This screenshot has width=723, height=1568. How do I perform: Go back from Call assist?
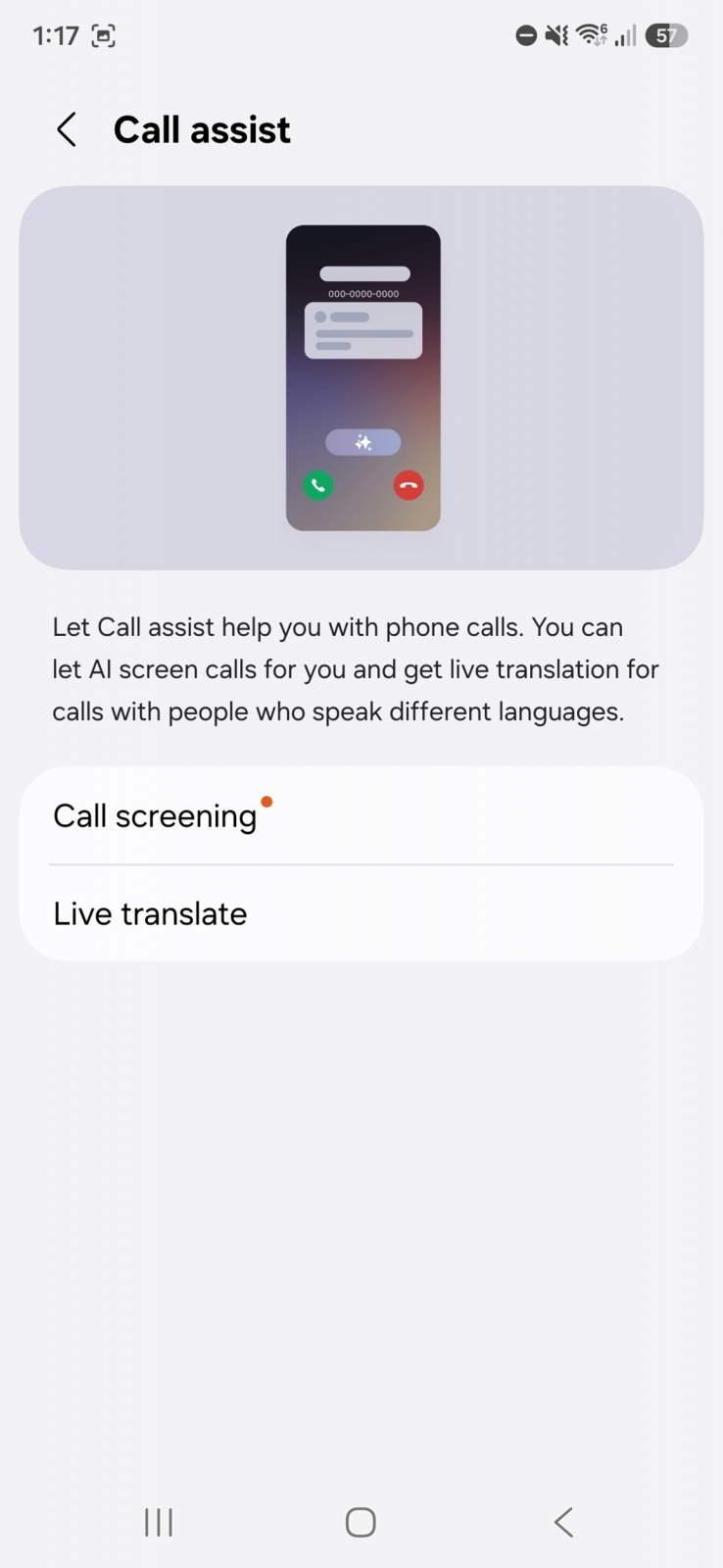point(67,129)
